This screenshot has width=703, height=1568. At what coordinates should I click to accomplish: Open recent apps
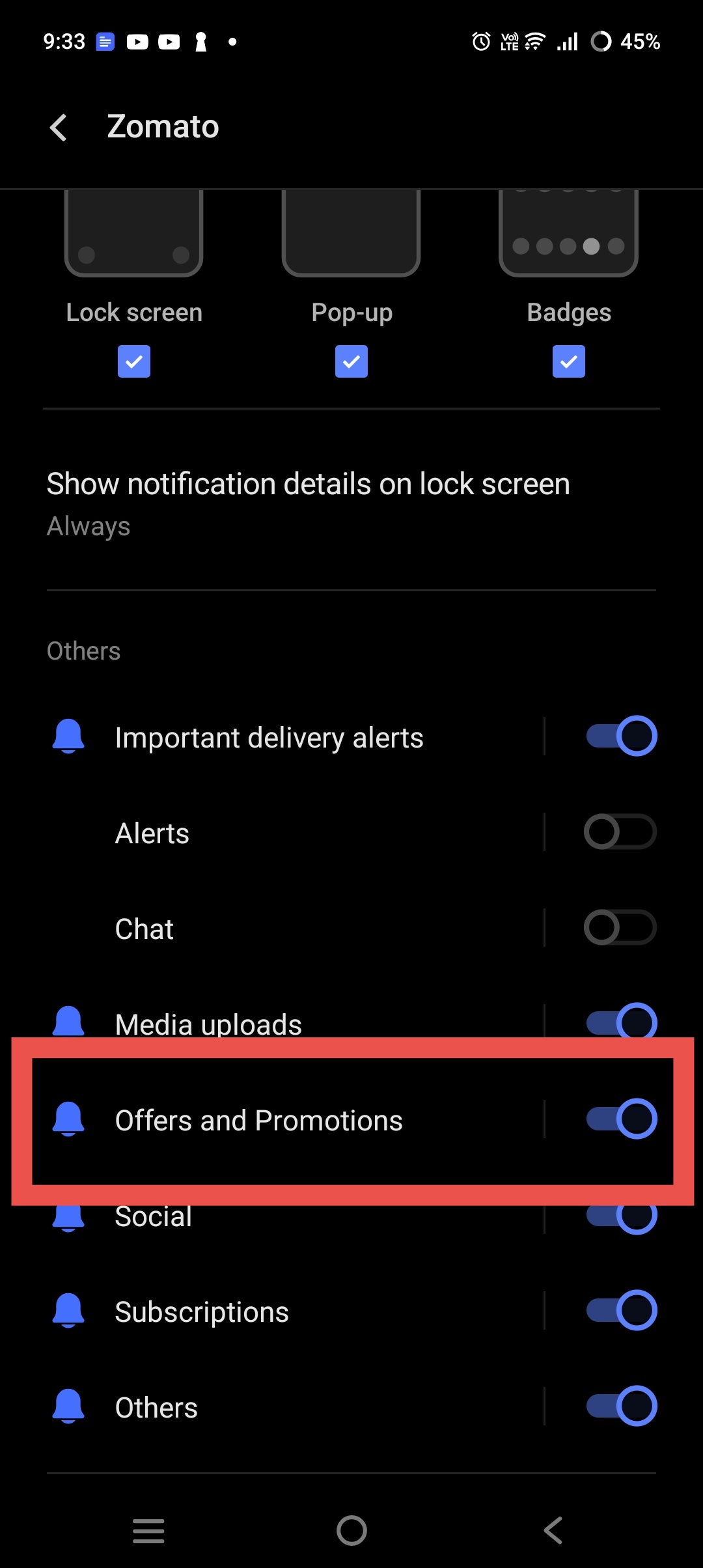click(x=148, y=1530)
